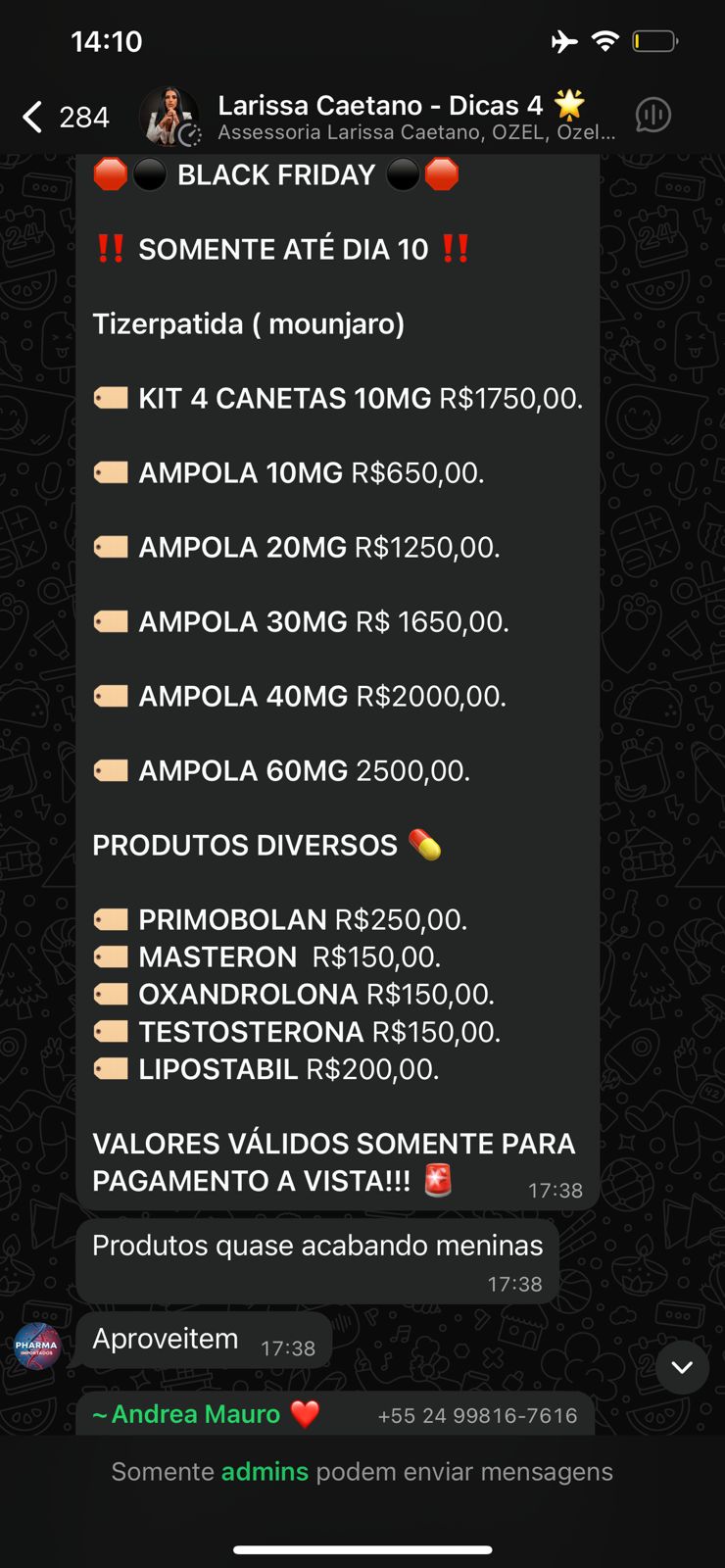Image resolution: width=725 pixels, height=1568 pixels.
Task: Open the Pharma sender avatar
Action: (37, 1346)
